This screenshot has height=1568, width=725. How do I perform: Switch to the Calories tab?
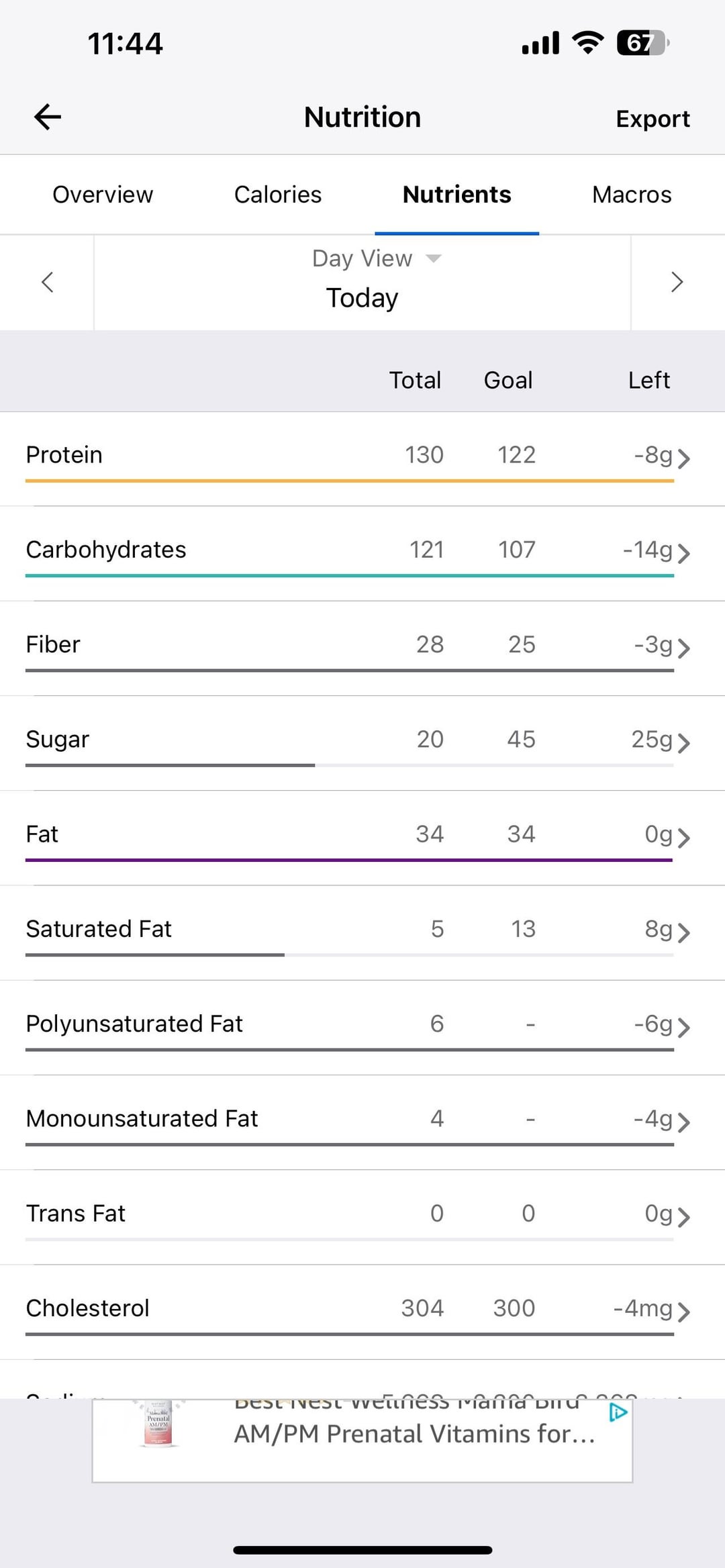[278, 195]
